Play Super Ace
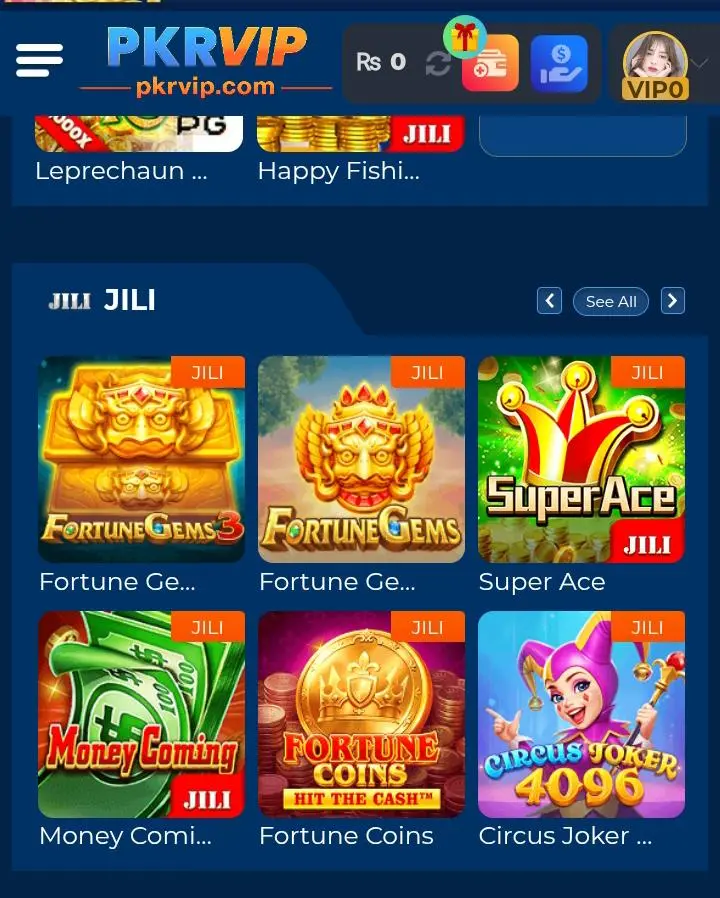The image size is (720, 898). click(581, 460)
